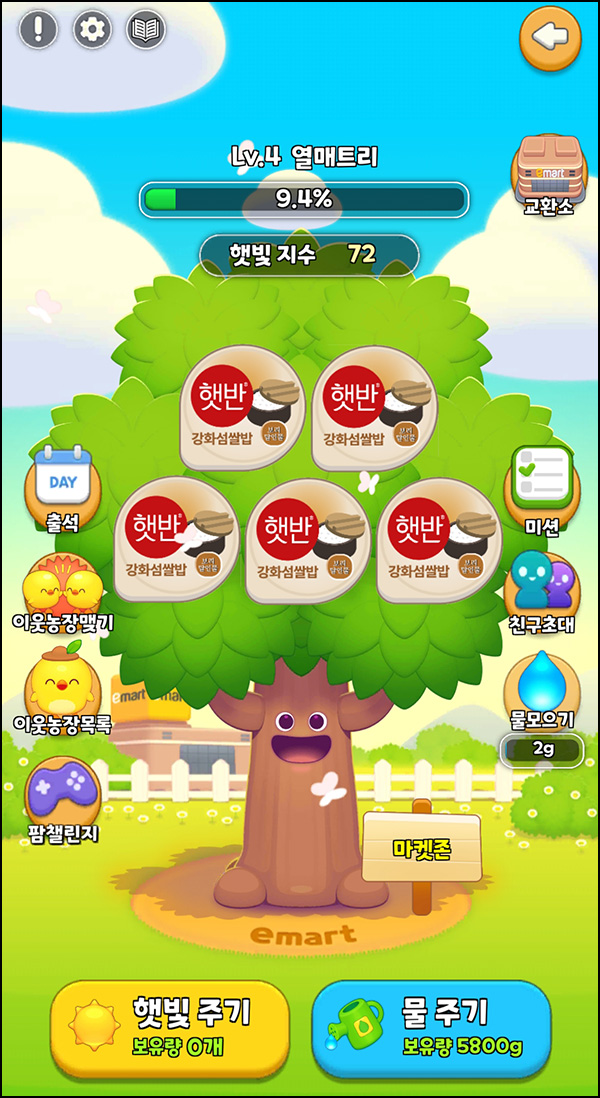Open 팜챌린지 game
The width and height of the screenshot is (600, 1098).
point(62,795)
